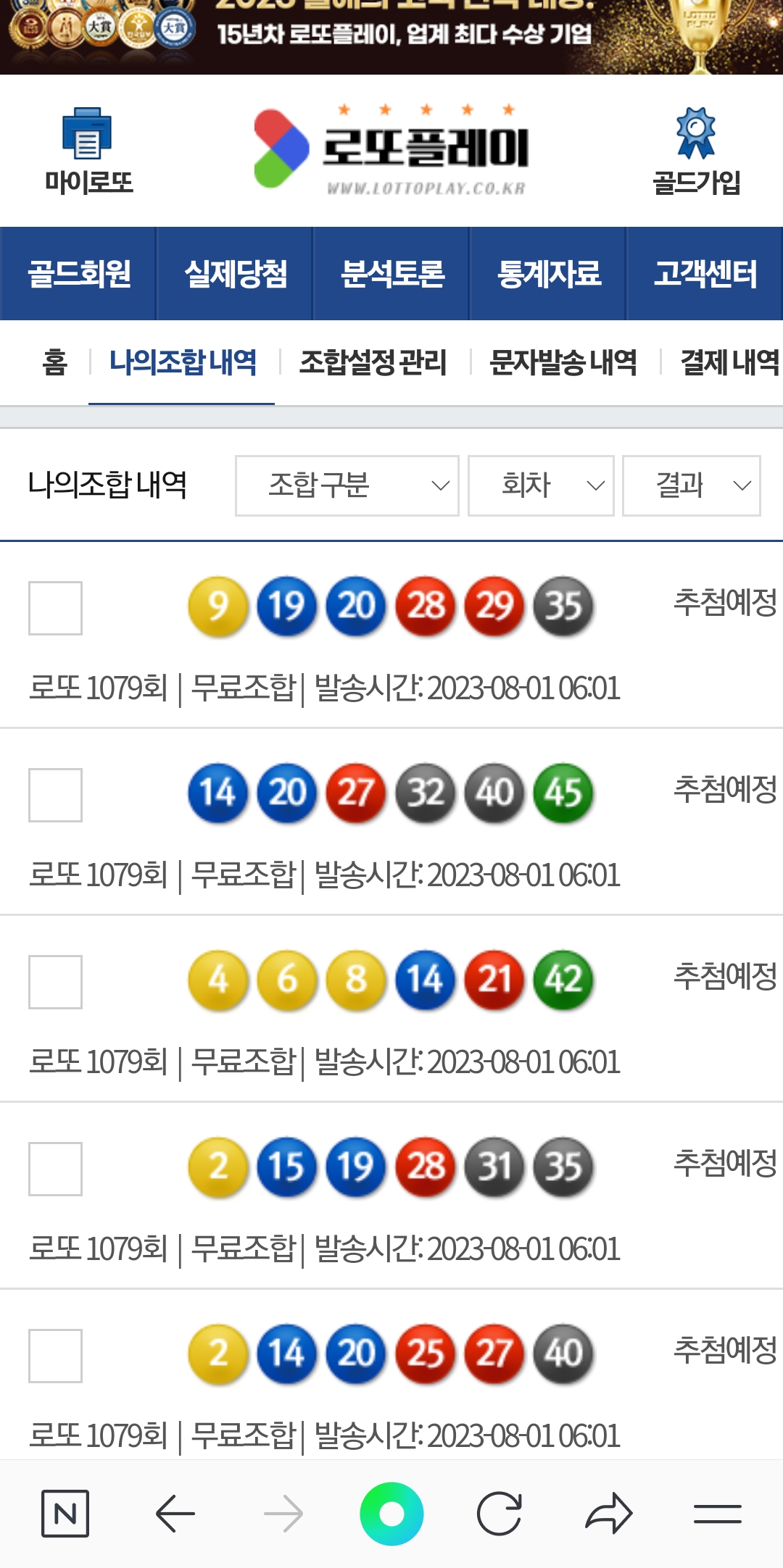Go to 홈 sub-tab
This screenshot has height=1568, width=783.
pos(54,362)
